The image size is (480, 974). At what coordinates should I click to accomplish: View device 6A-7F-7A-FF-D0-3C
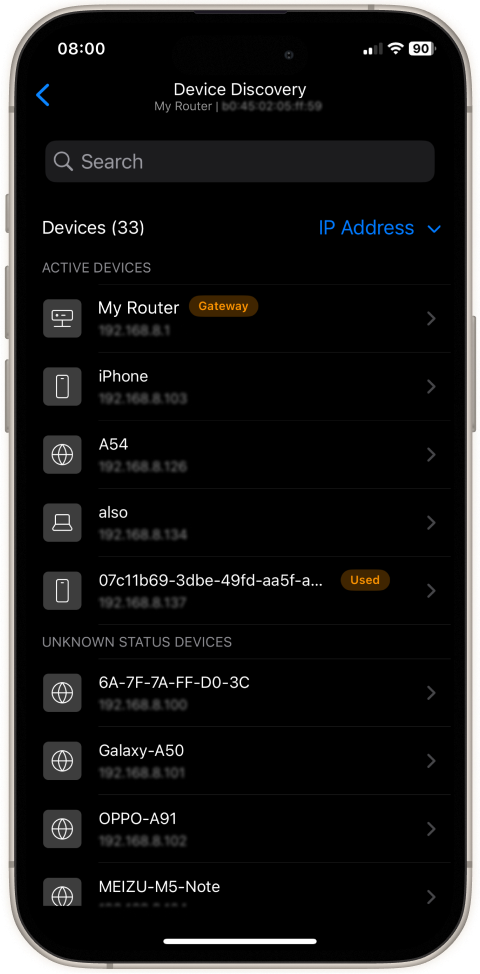[x=240, y=693]
